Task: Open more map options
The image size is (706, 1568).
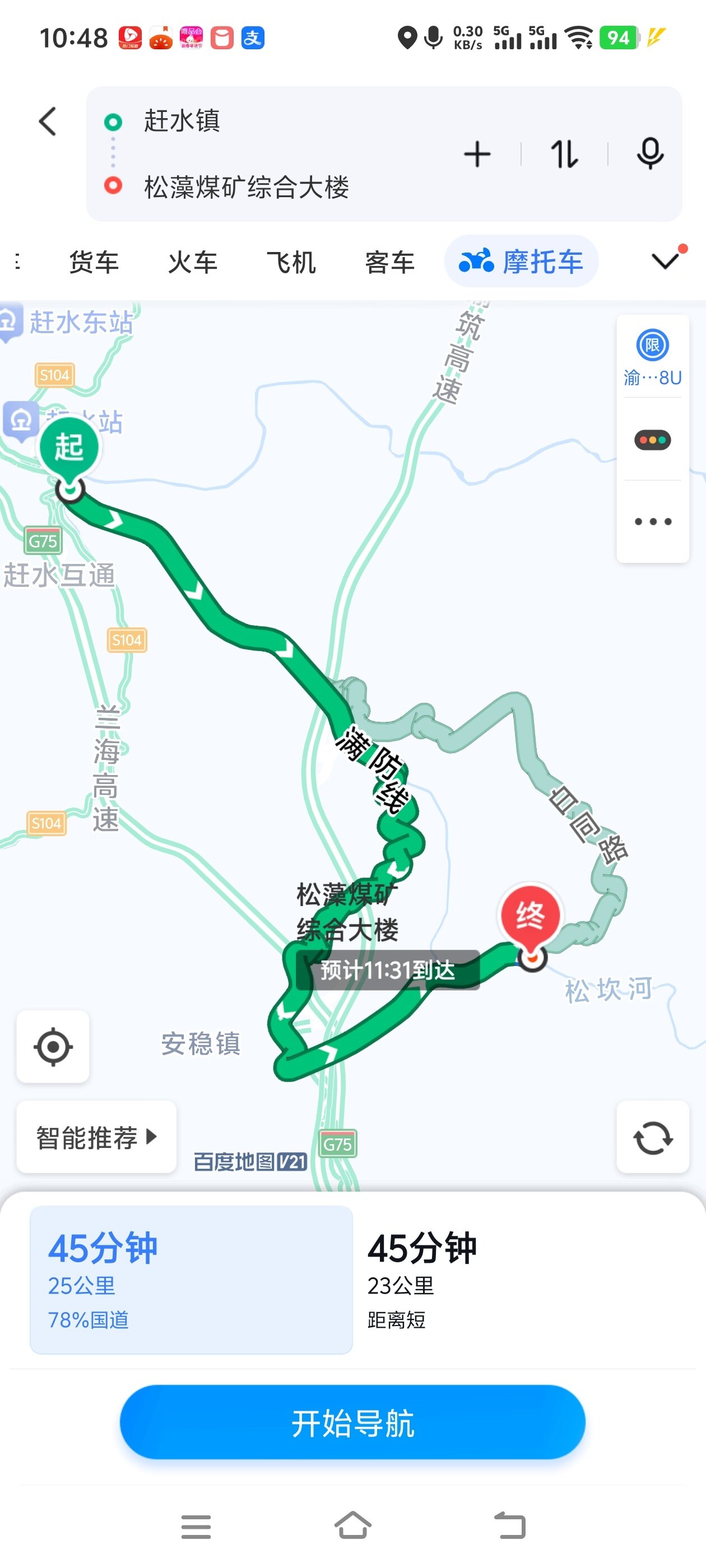Action: tap(652, 522)
